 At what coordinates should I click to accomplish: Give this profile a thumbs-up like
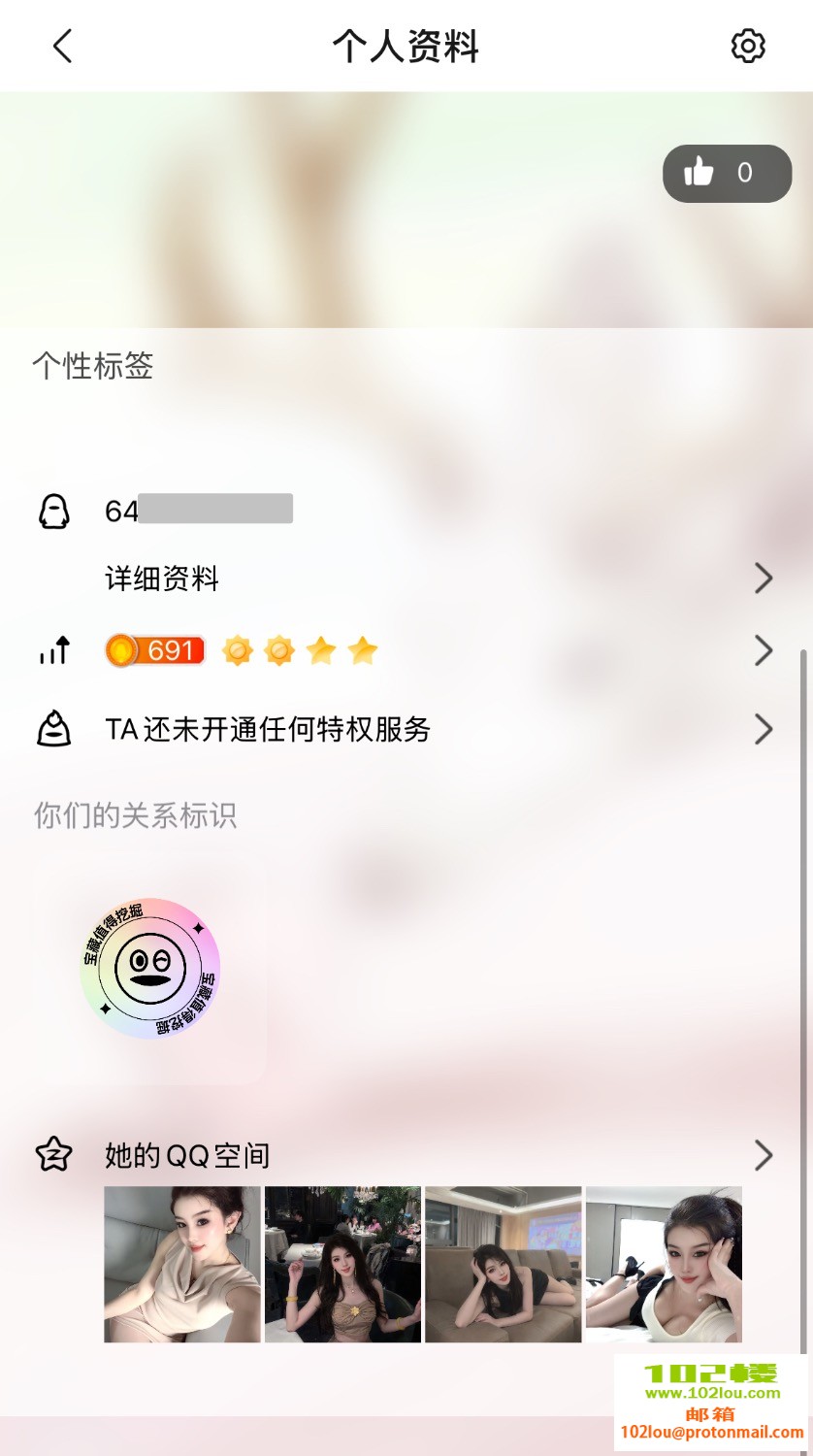click(727, 173)
